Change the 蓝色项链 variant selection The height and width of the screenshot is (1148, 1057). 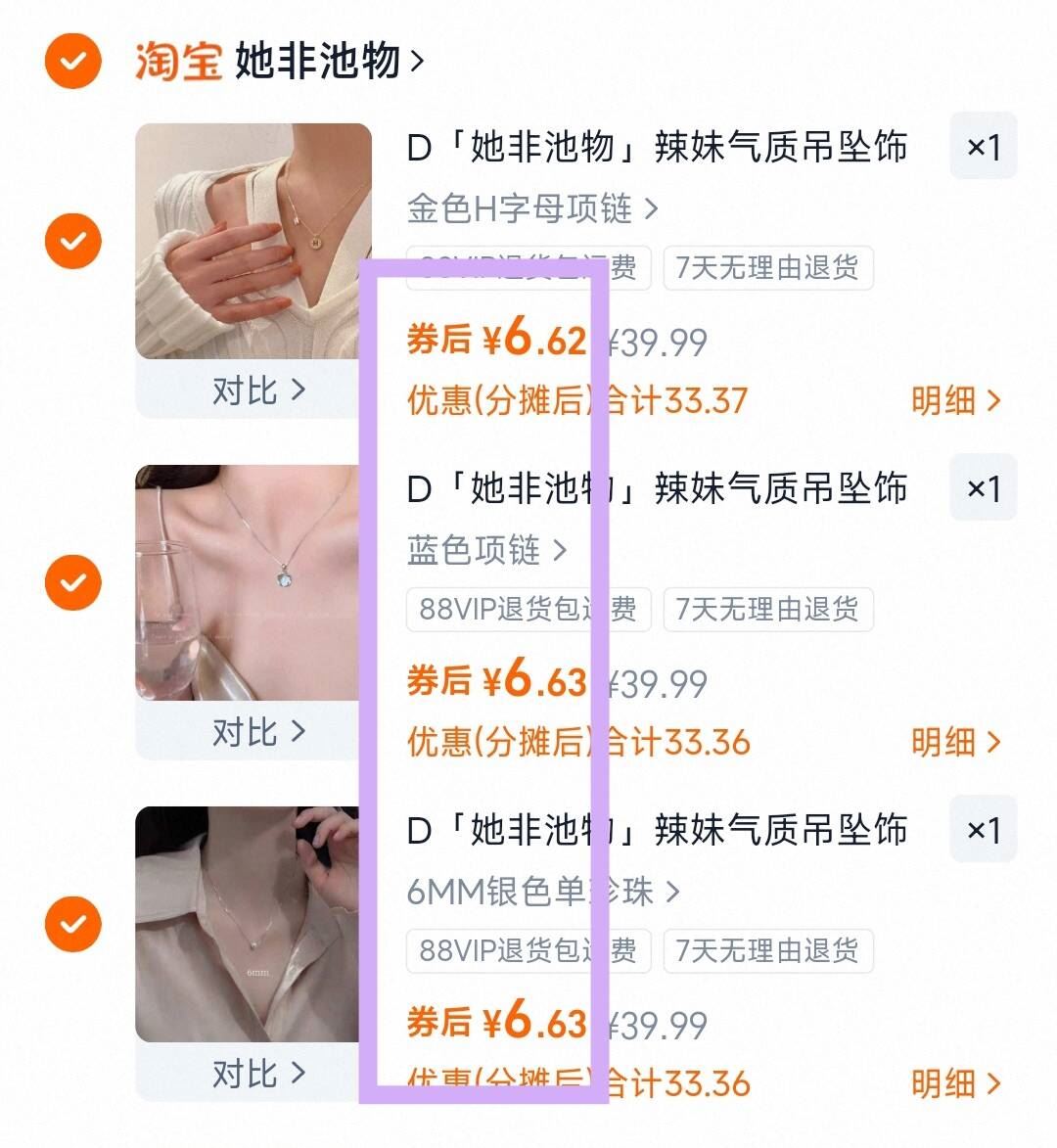click(486, 550)
